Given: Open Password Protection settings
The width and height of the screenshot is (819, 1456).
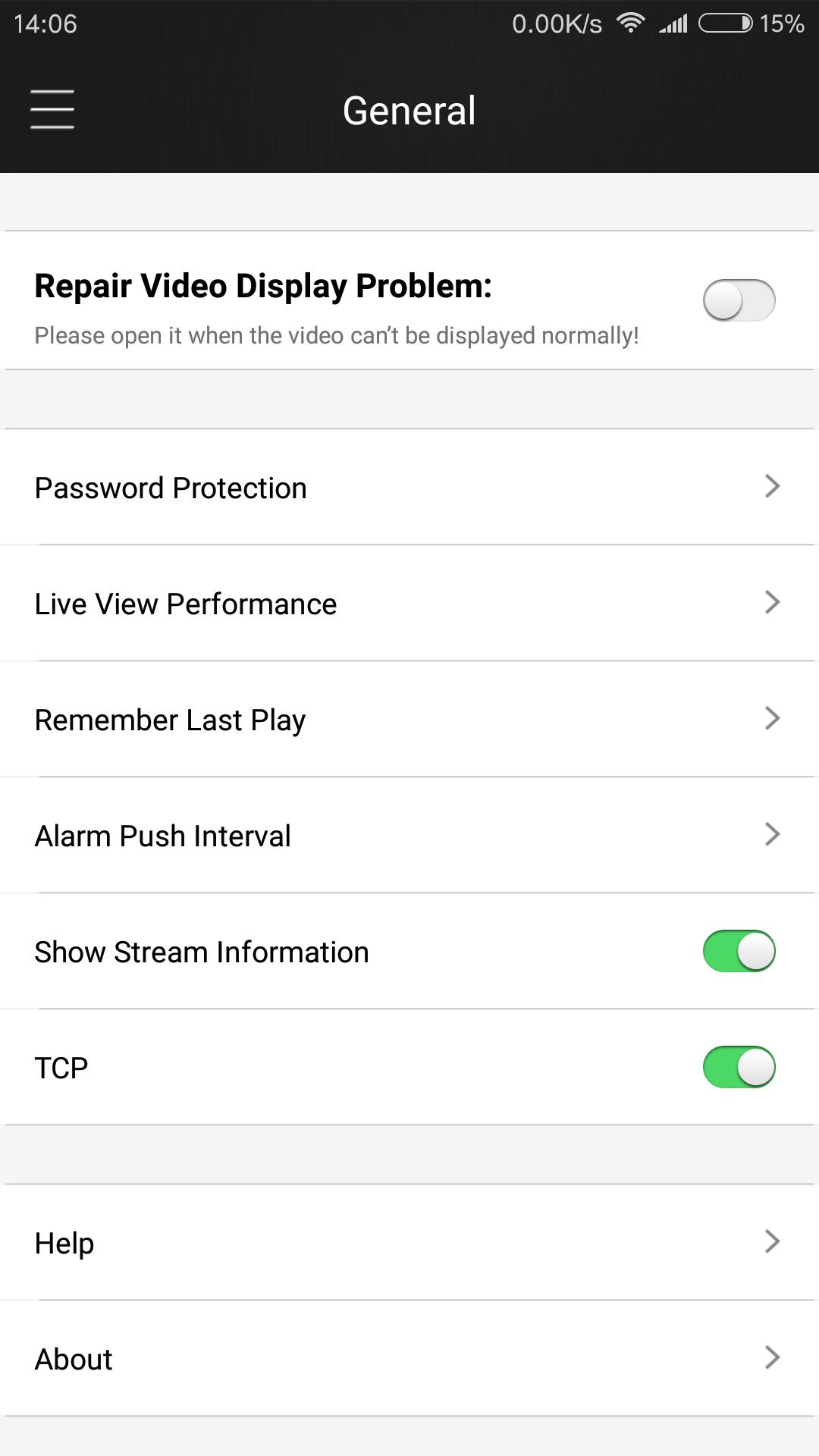Looking at the screenshot, I should (x=409, y=487).
